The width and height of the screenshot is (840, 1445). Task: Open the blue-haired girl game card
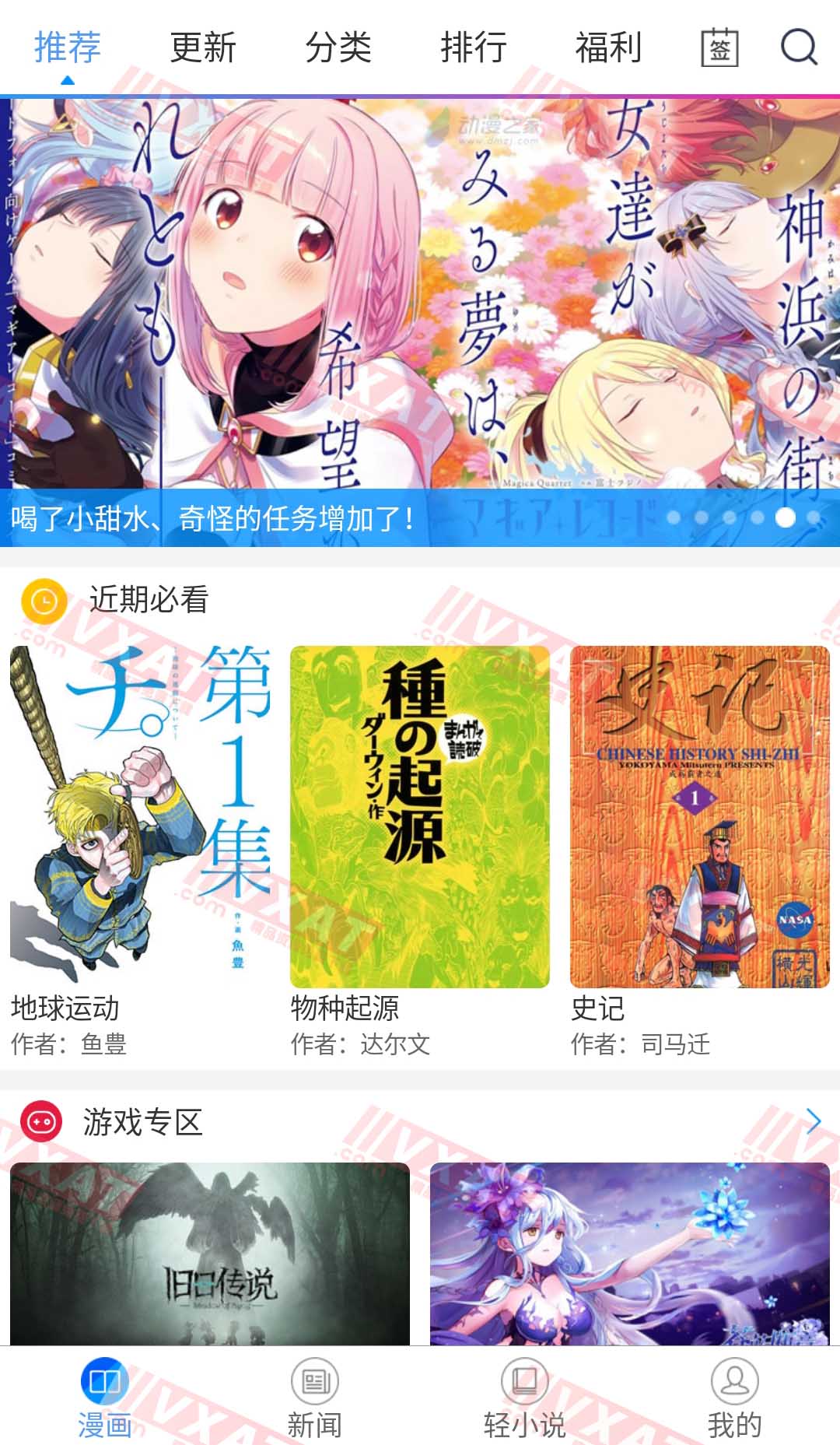630,1253
